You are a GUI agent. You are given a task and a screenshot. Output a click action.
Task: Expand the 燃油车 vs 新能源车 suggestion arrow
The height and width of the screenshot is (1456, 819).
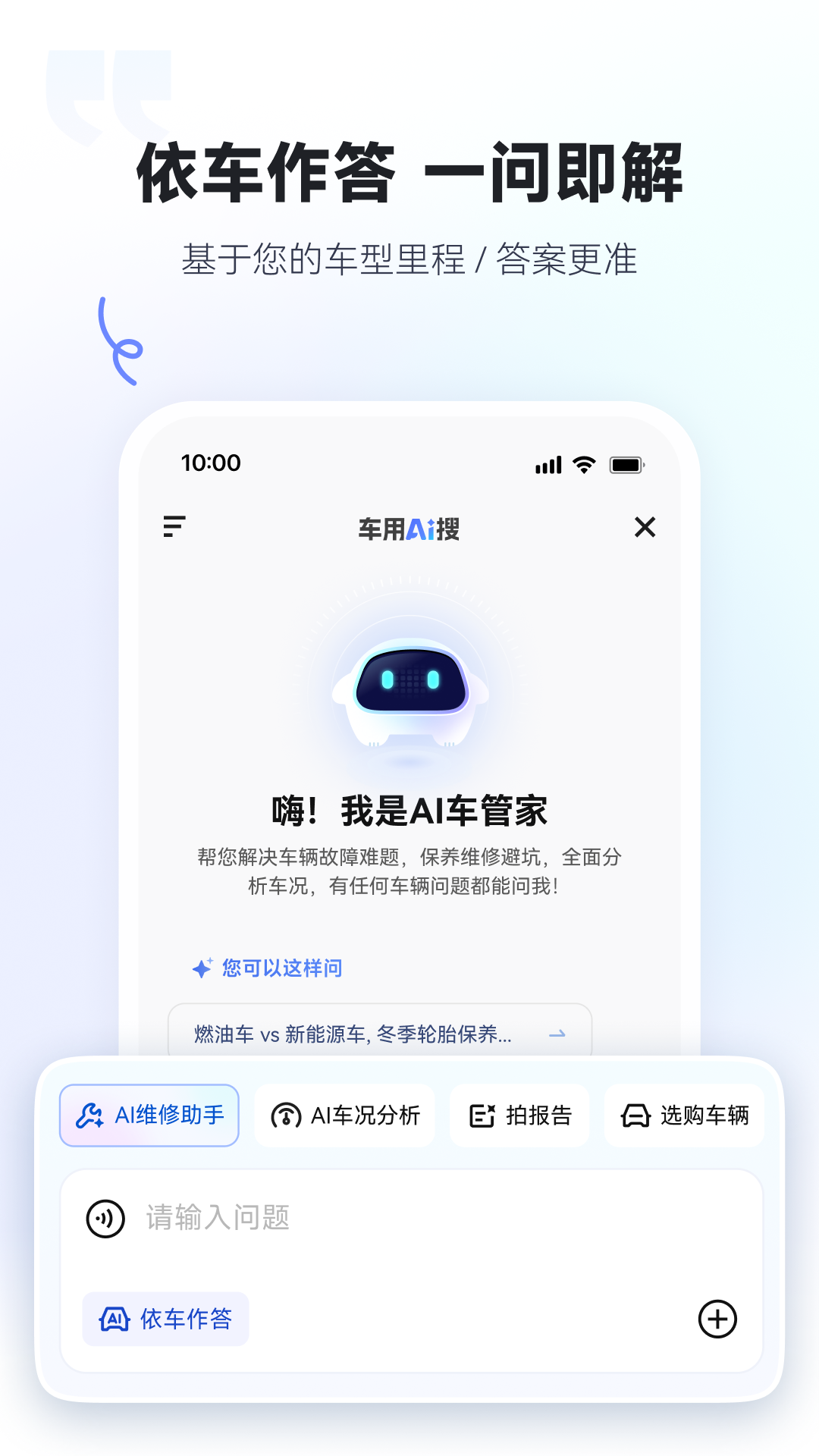pyautogui.click(x=560, y=1033)
